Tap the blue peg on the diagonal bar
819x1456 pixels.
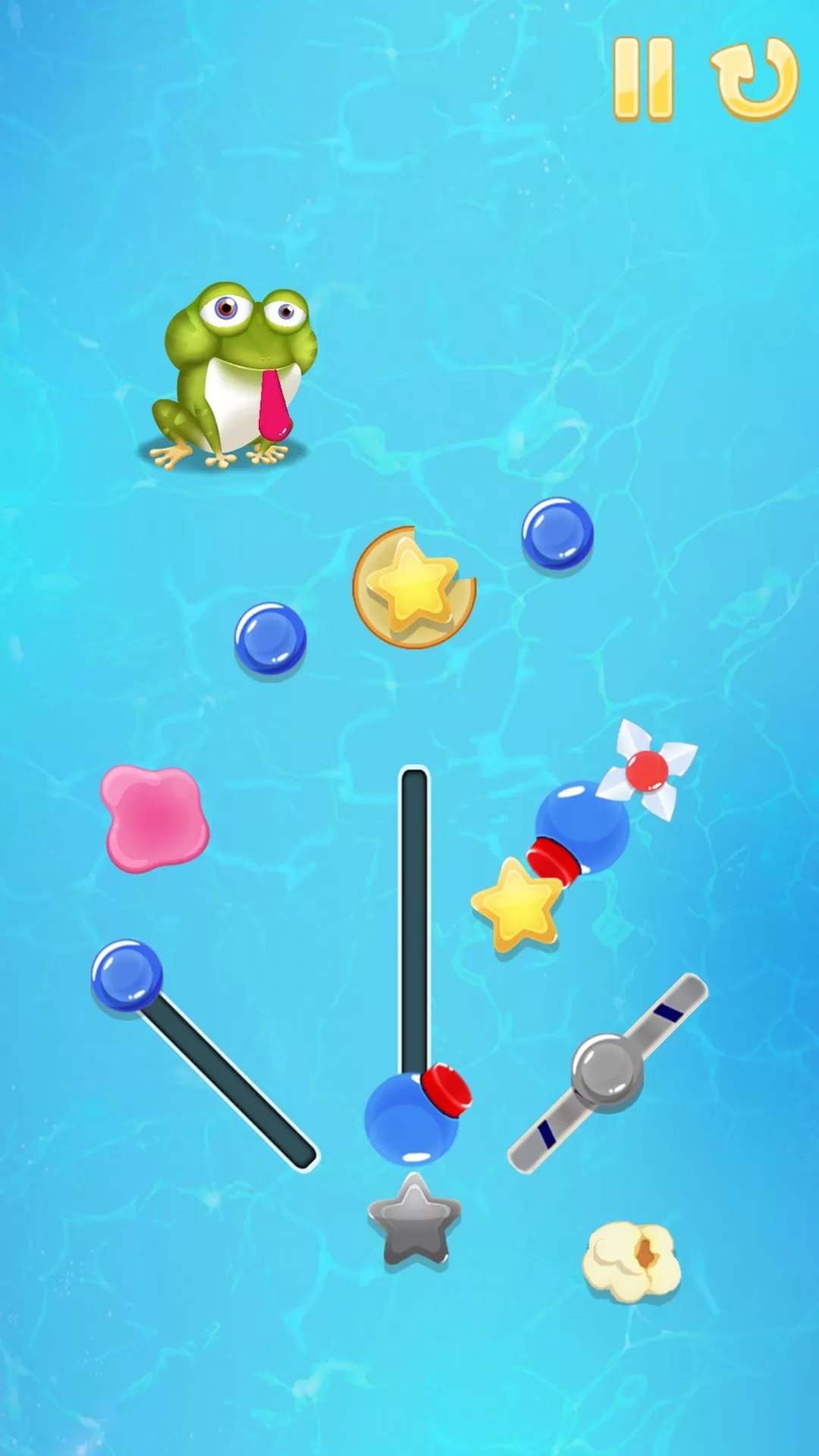pyautogui.click(x=127, y=975)
